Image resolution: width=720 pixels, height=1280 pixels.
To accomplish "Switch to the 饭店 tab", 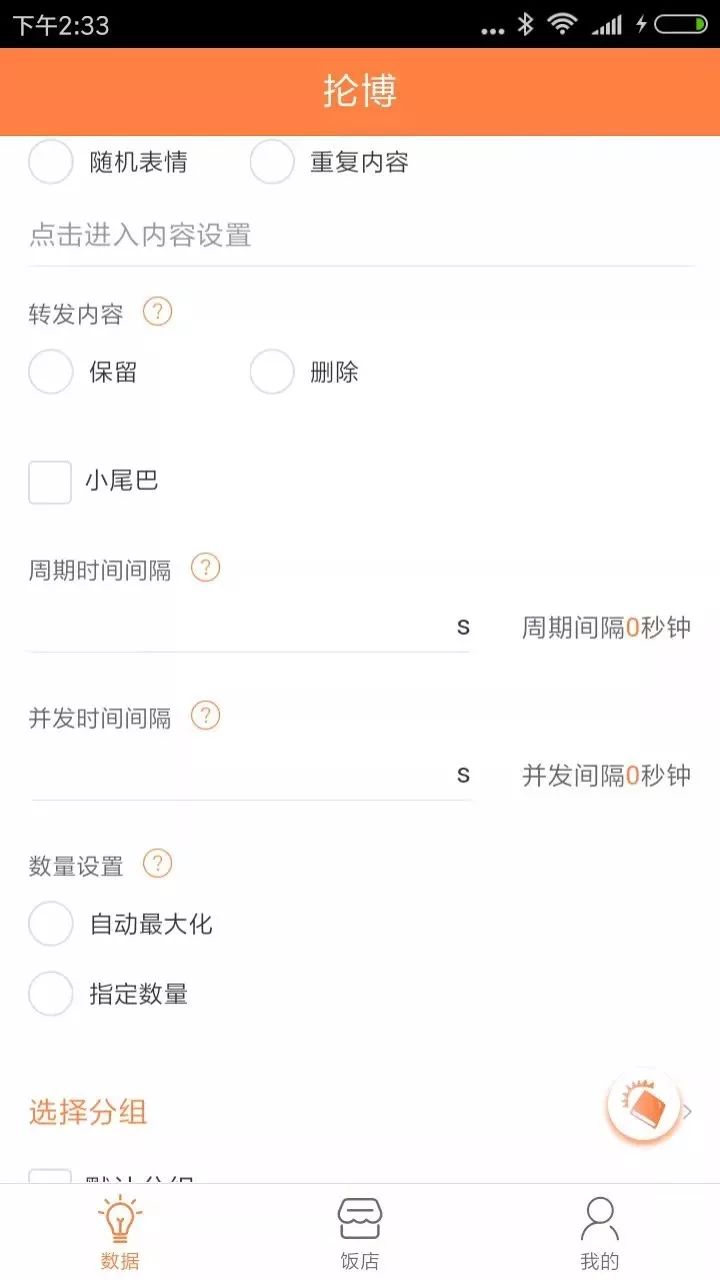I will 360,1232.
